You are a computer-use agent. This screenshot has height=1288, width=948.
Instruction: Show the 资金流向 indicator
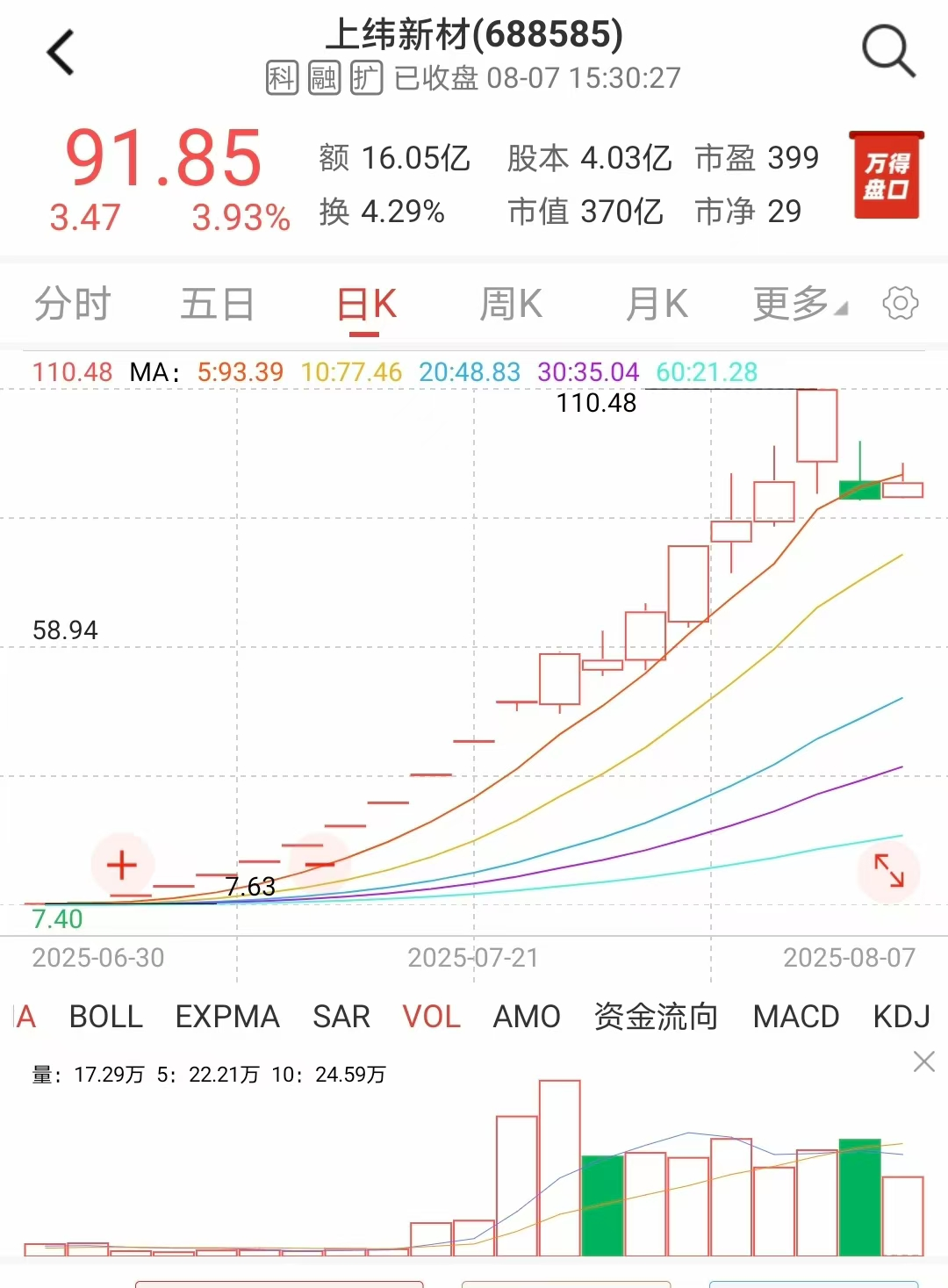pyautogui.click(x=656, y=1017)
